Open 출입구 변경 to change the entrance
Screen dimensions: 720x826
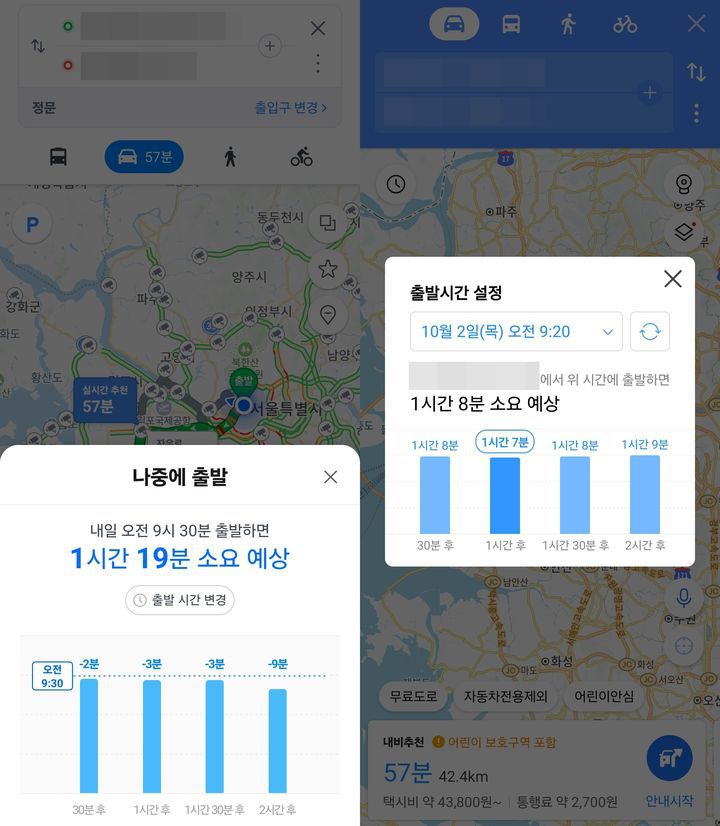(287, 107)
